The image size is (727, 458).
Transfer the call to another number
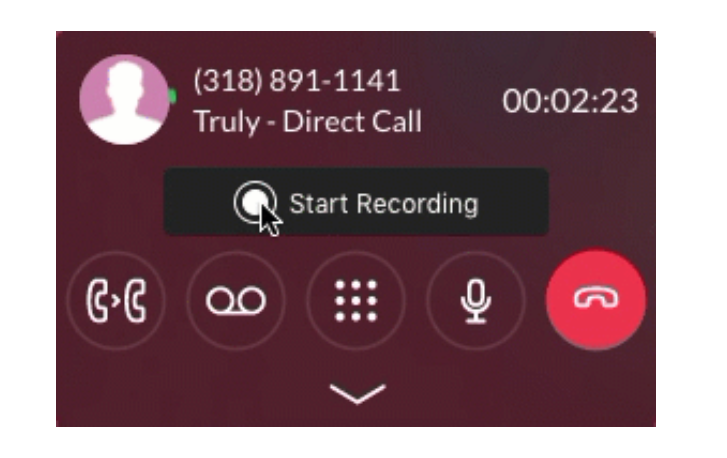(x=115, y=301)
